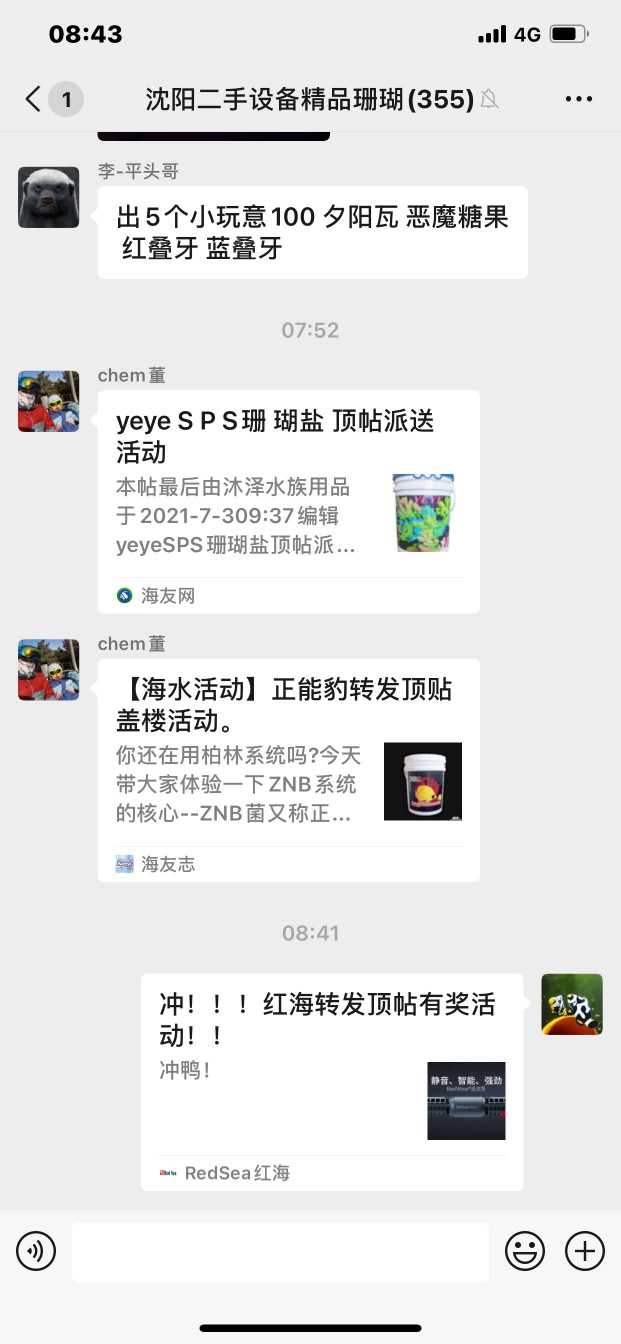Switch to voice message input
Image resolution: width=621 pixels, height=1344 pixels.
pyautogui.click(x=36, y=1251)
